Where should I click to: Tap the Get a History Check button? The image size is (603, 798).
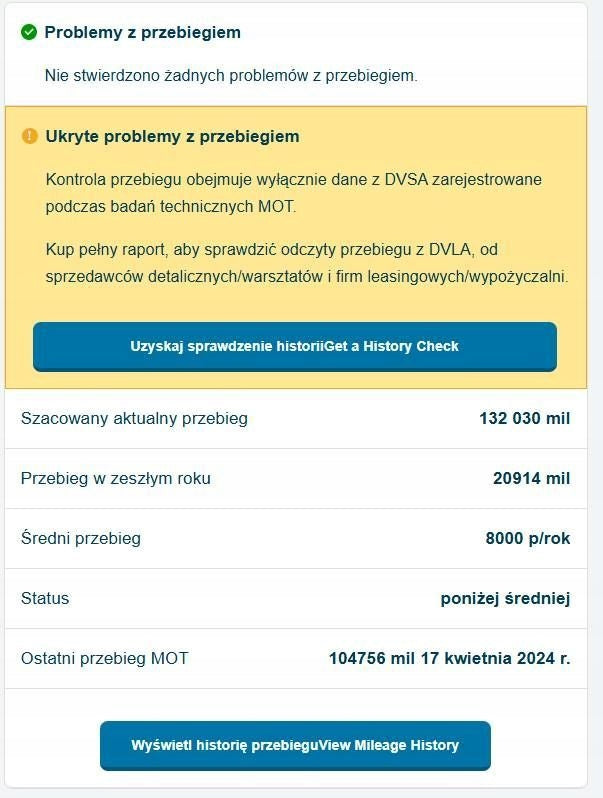pyautogui.click(x=294, y=346)
